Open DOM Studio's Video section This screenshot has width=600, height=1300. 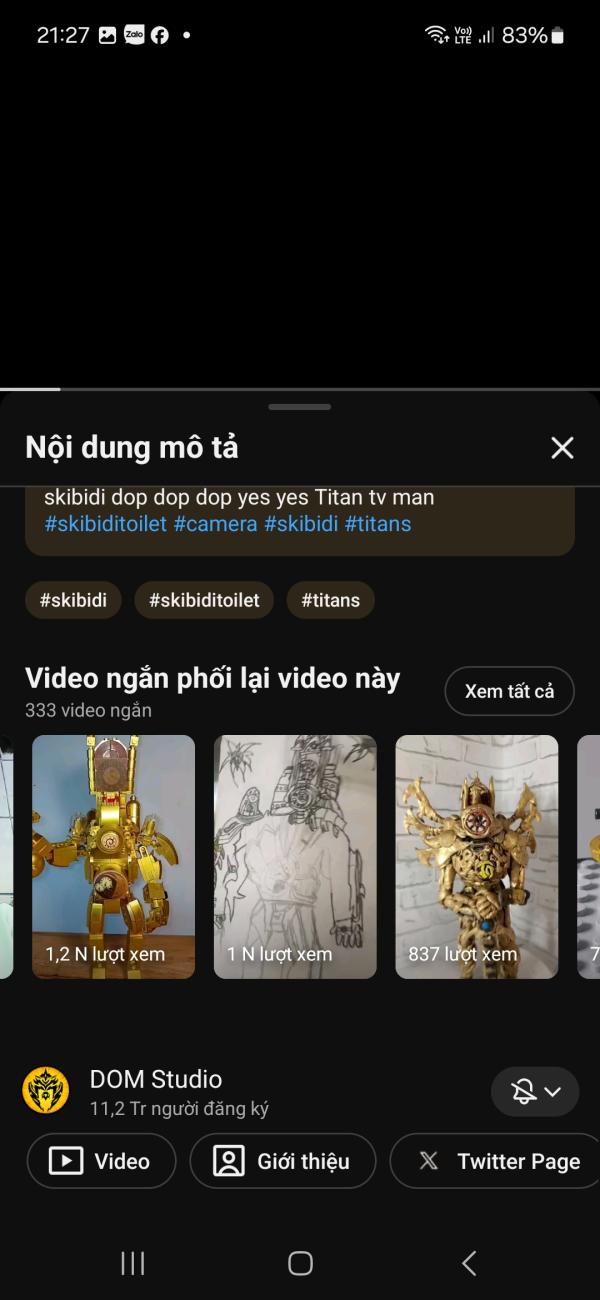point(101,1161)
